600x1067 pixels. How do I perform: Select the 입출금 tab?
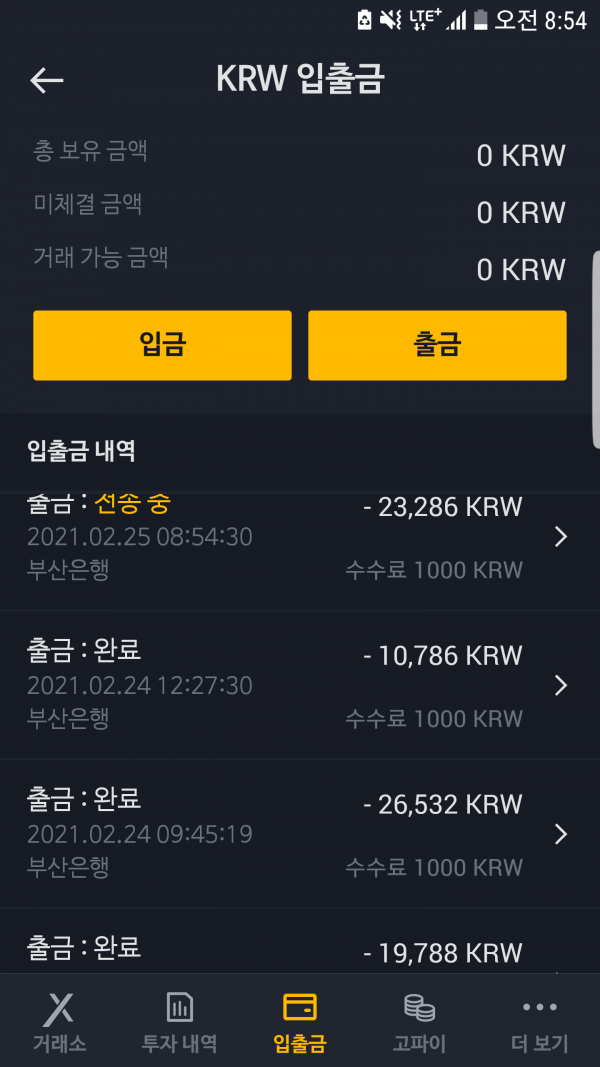[300, 1022]
